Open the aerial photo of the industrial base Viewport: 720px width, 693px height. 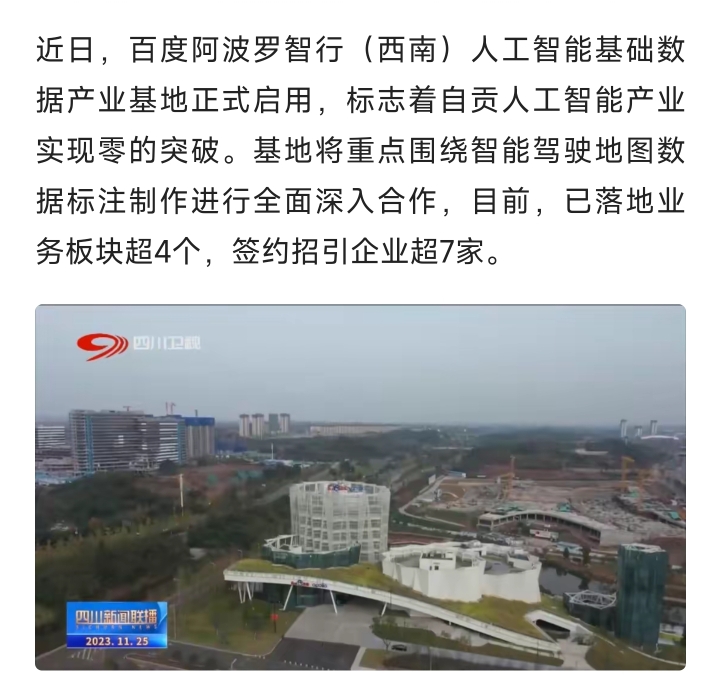point(360,487)
